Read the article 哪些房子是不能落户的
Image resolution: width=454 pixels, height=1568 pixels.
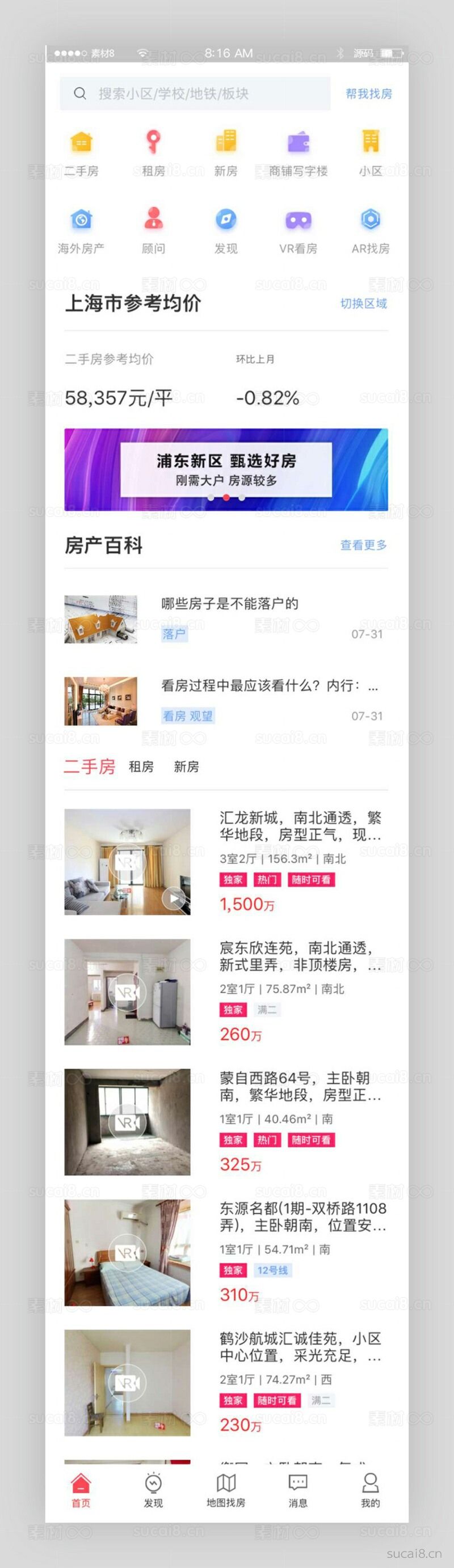[230, 604]
